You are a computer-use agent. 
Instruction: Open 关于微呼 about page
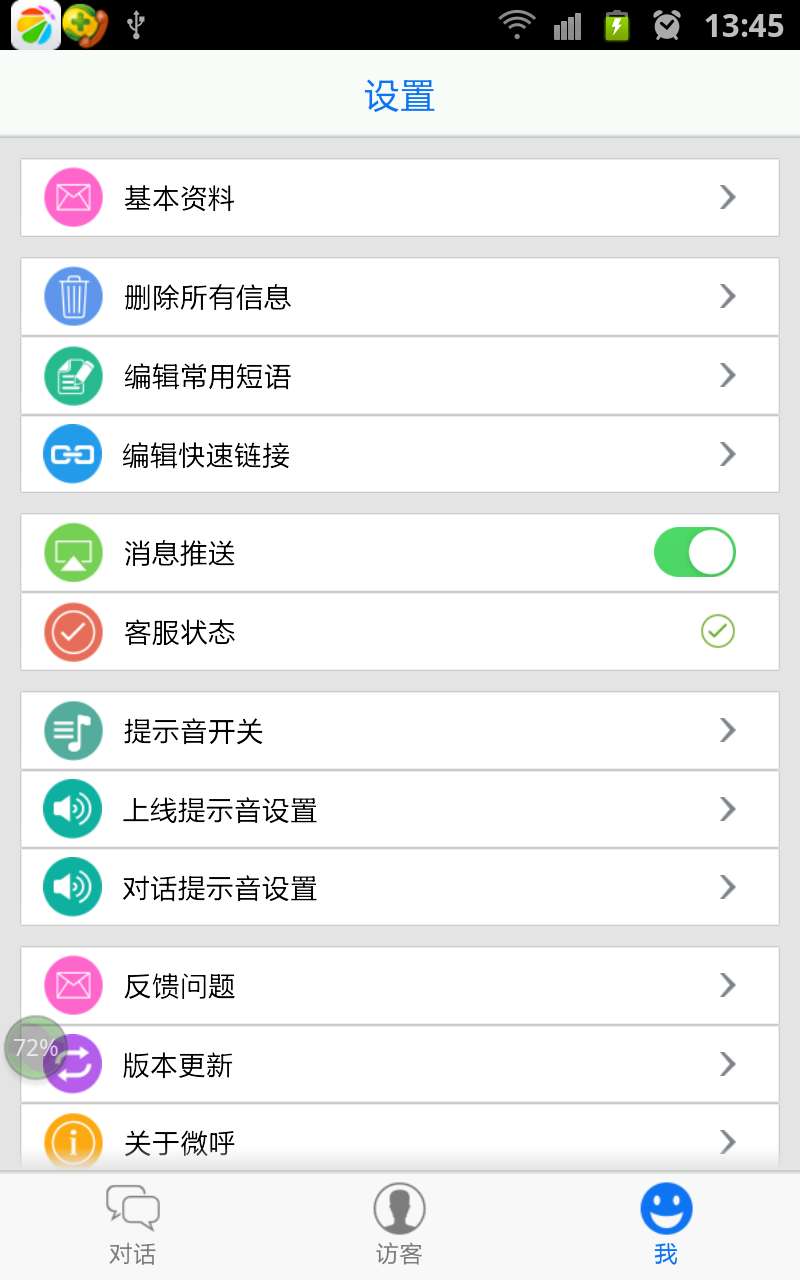400,1138
